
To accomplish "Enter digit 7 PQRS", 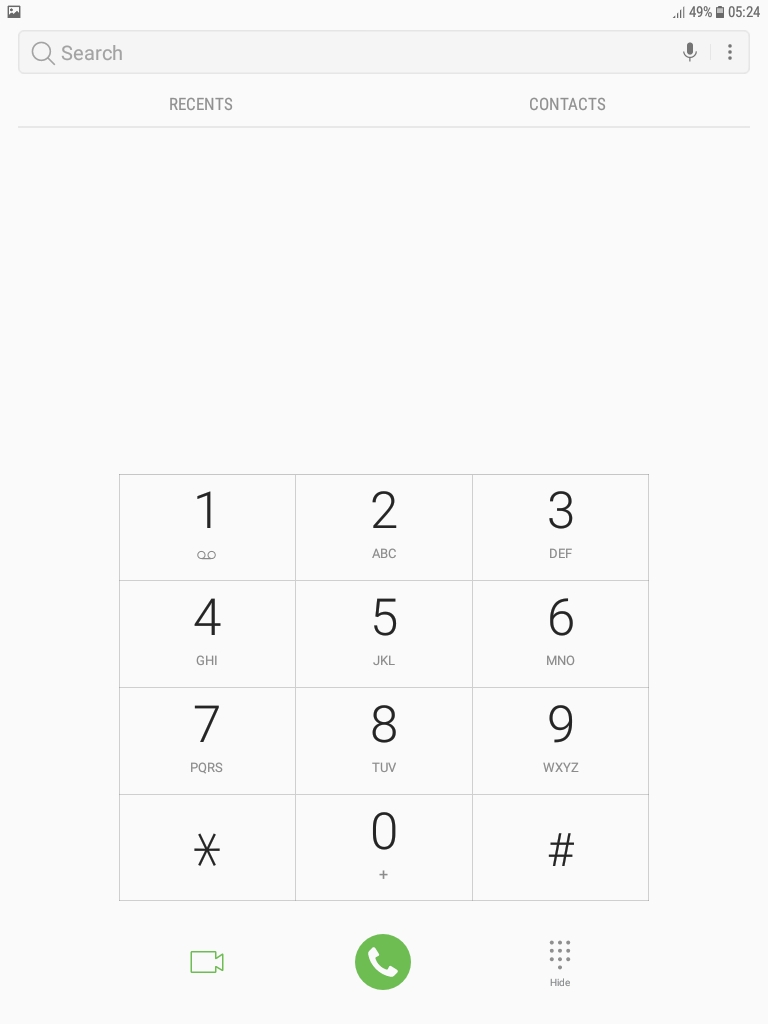I will click(207, 741).
